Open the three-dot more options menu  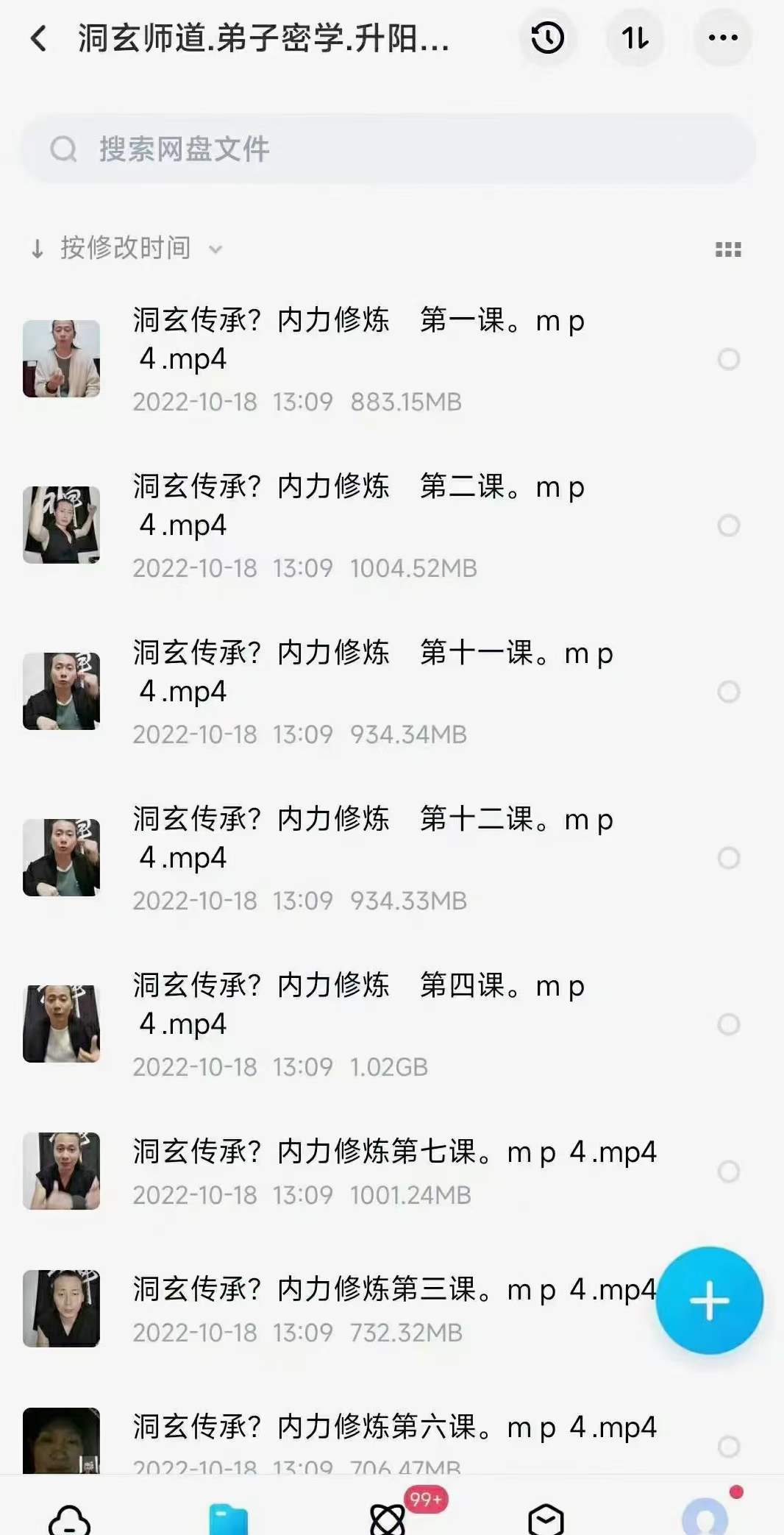point(723,38)
